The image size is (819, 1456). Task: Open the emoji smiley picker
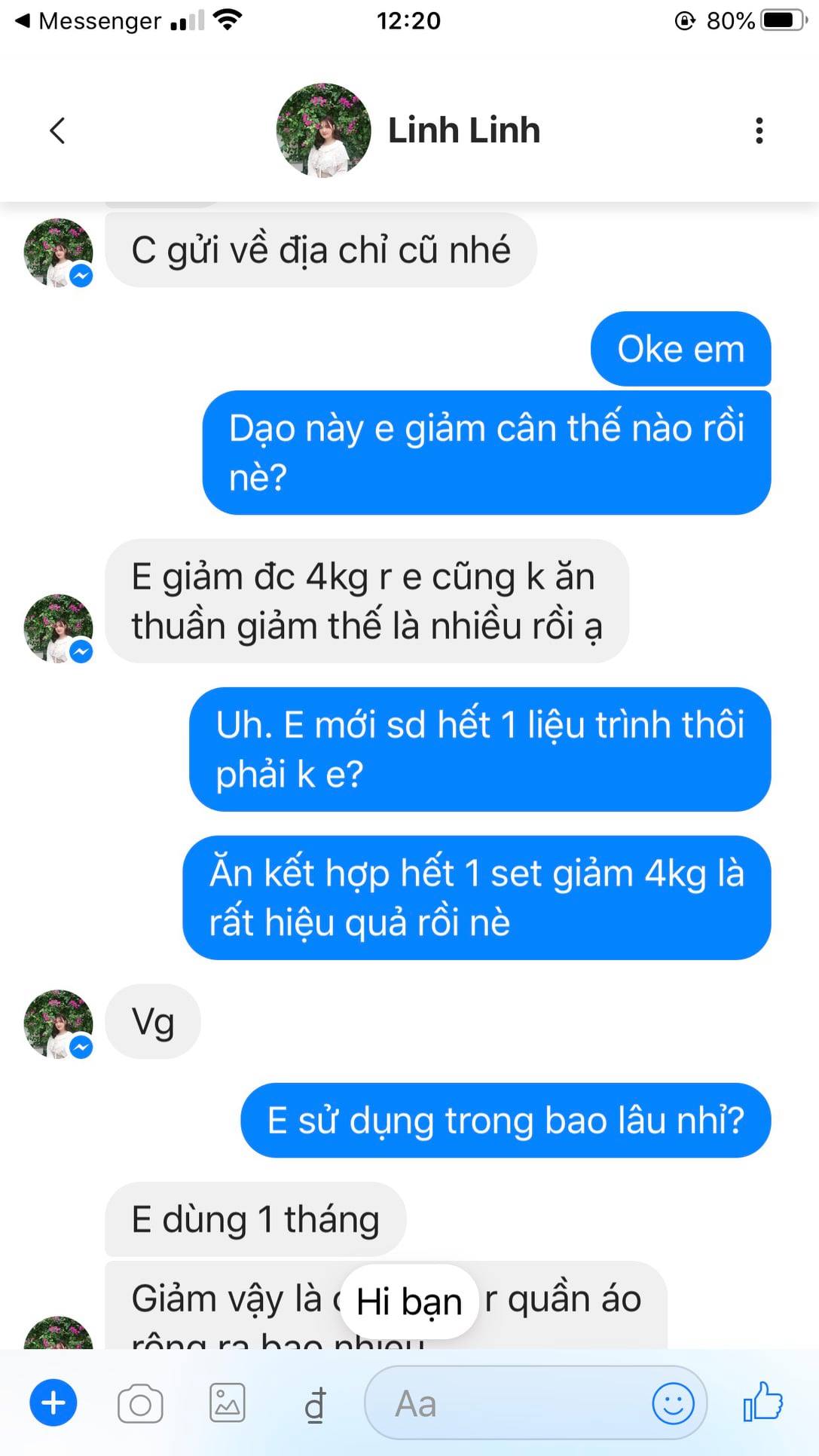click(673, 1403)
